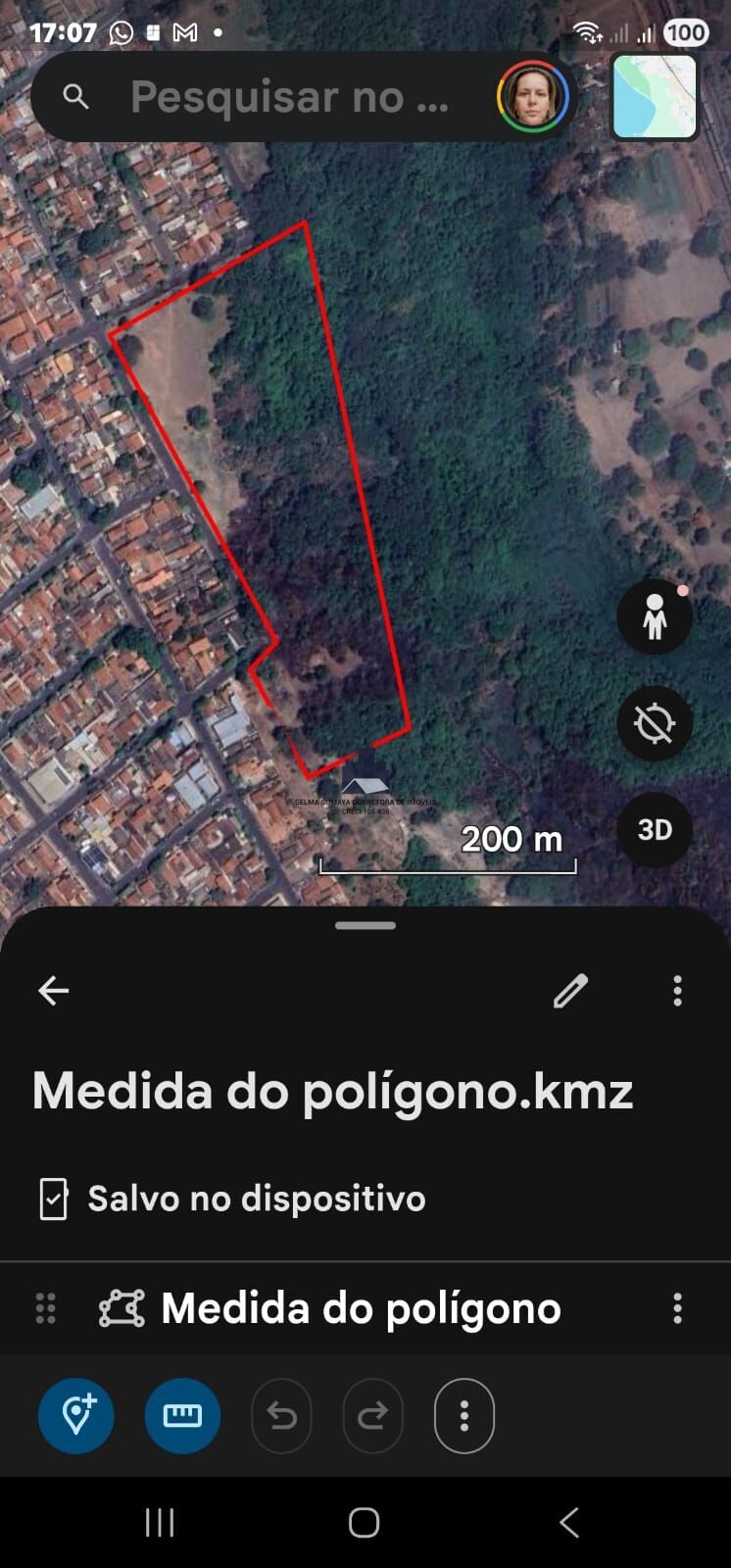Viewport: 731px width, 1568px height.
Task: Open more tools in bottom toolbar
Action: click(x=463, y=1416)
